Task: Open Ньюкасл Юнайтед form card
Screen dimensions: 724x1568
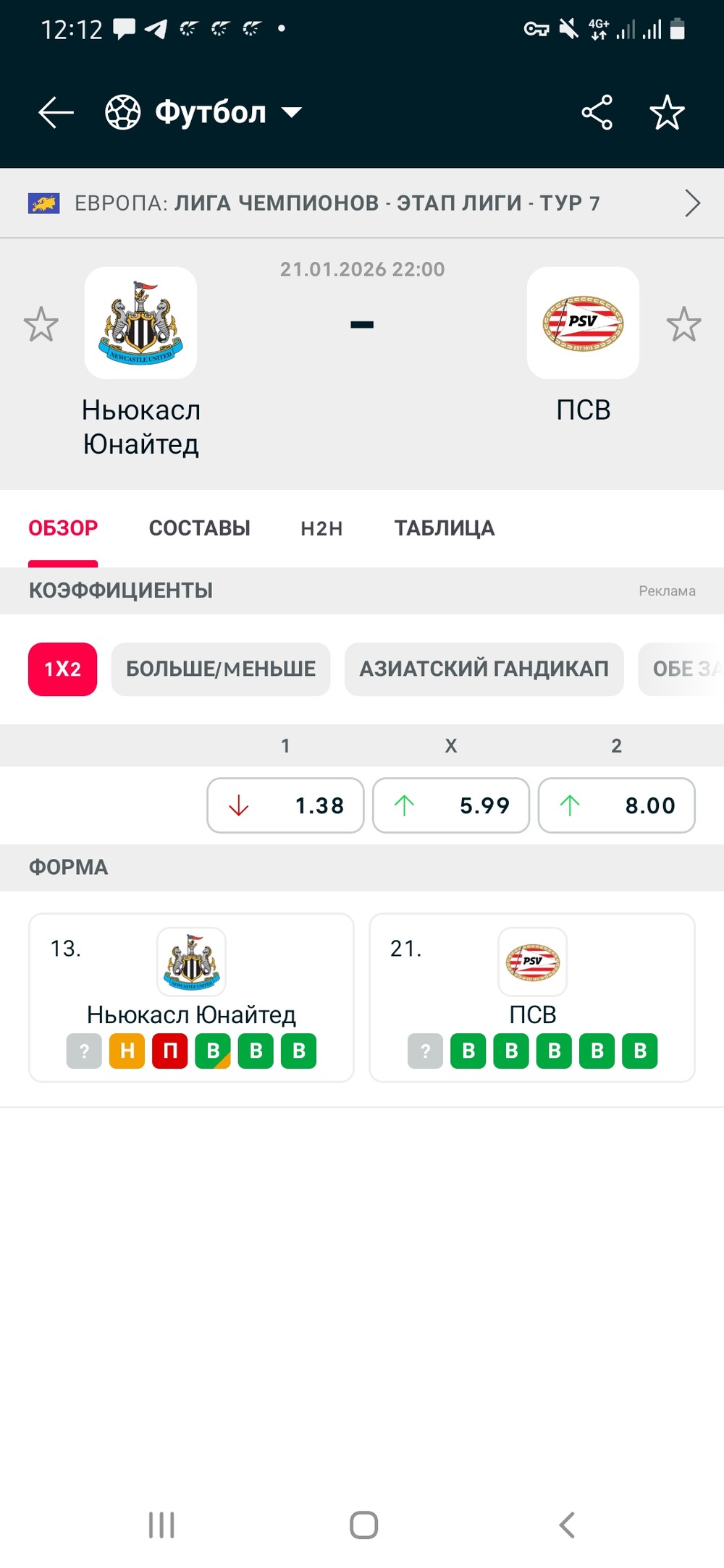Action: click(x=191, y=997)
